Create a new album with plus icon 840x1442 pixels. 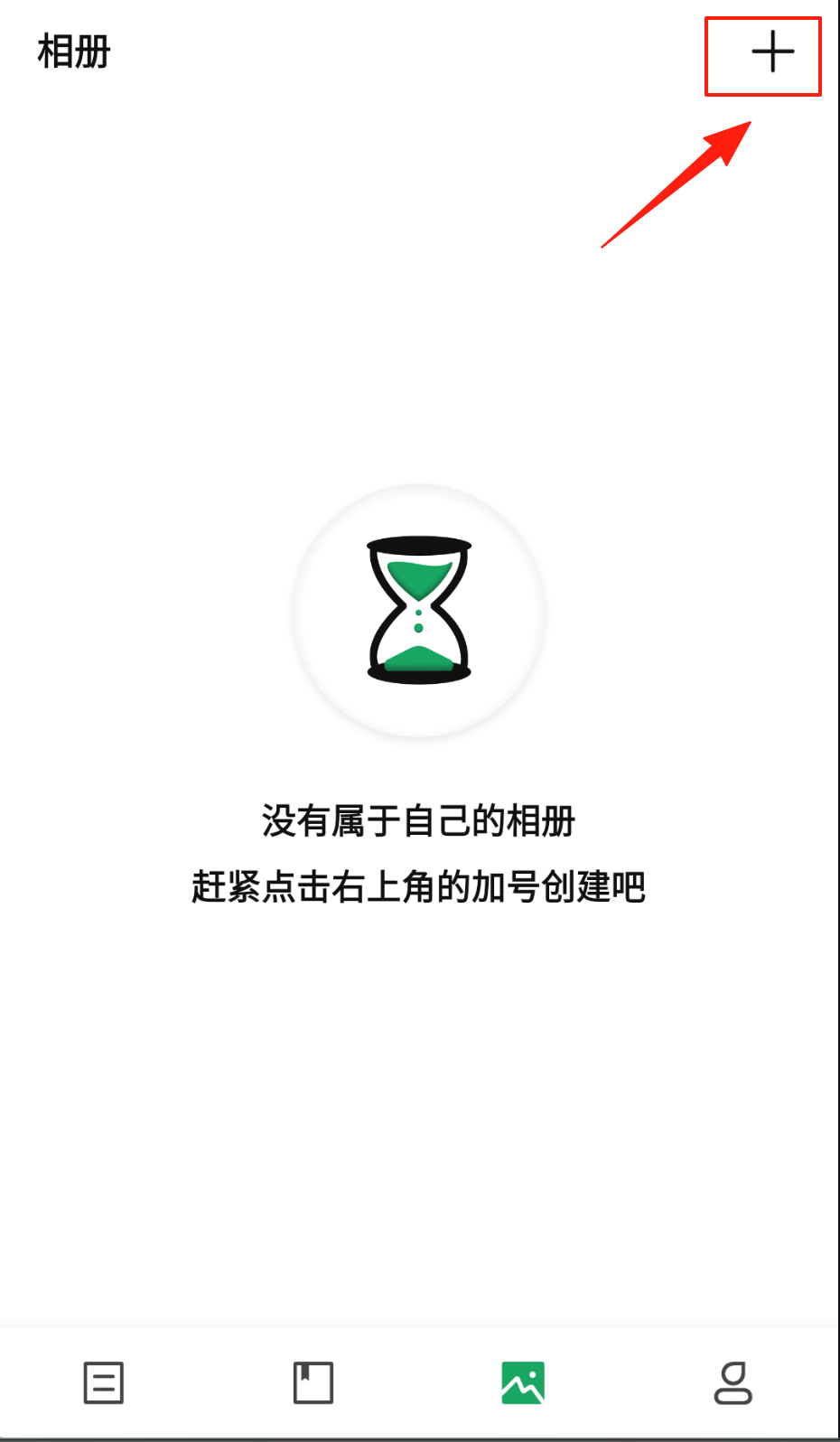click(772, 52)
